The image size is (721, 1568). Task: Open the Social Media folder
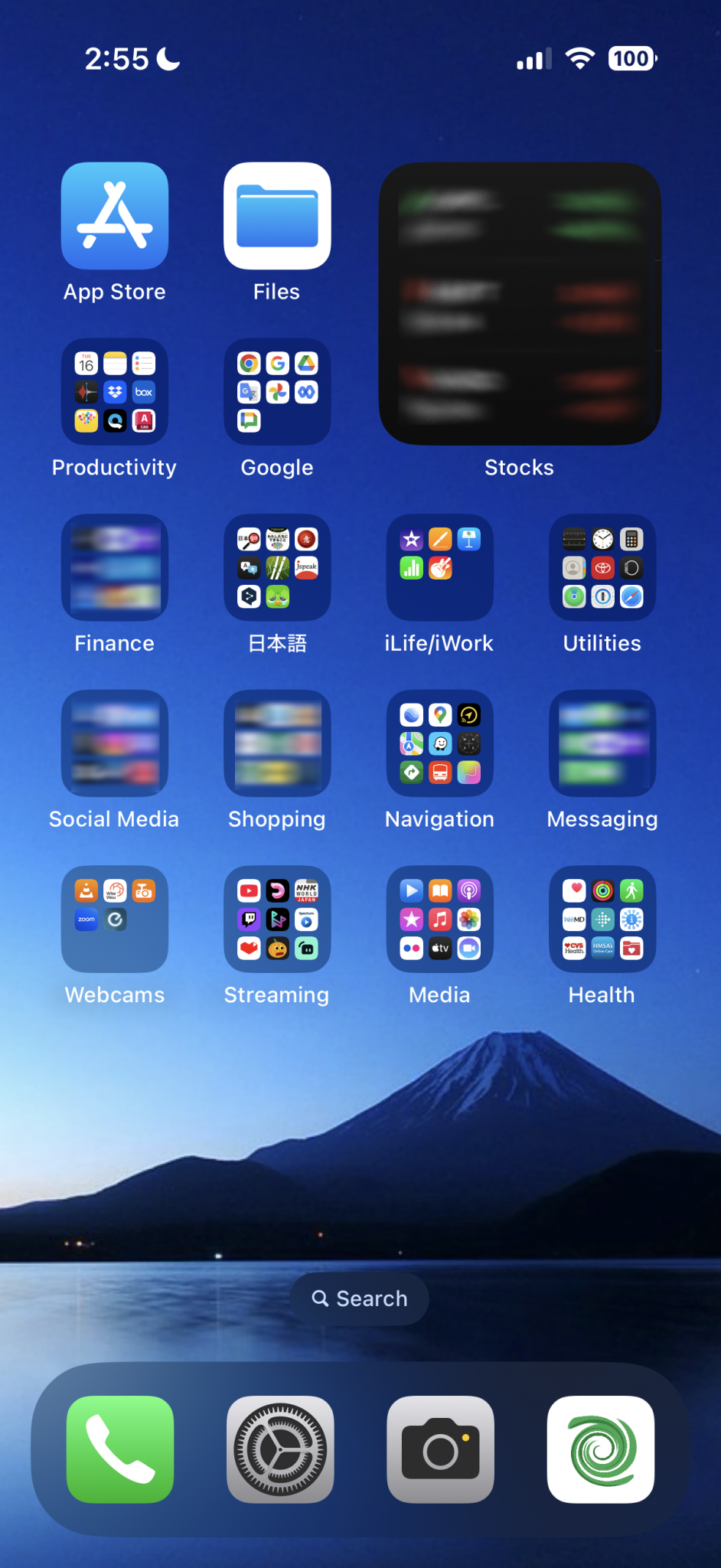[x=115, y=743]
